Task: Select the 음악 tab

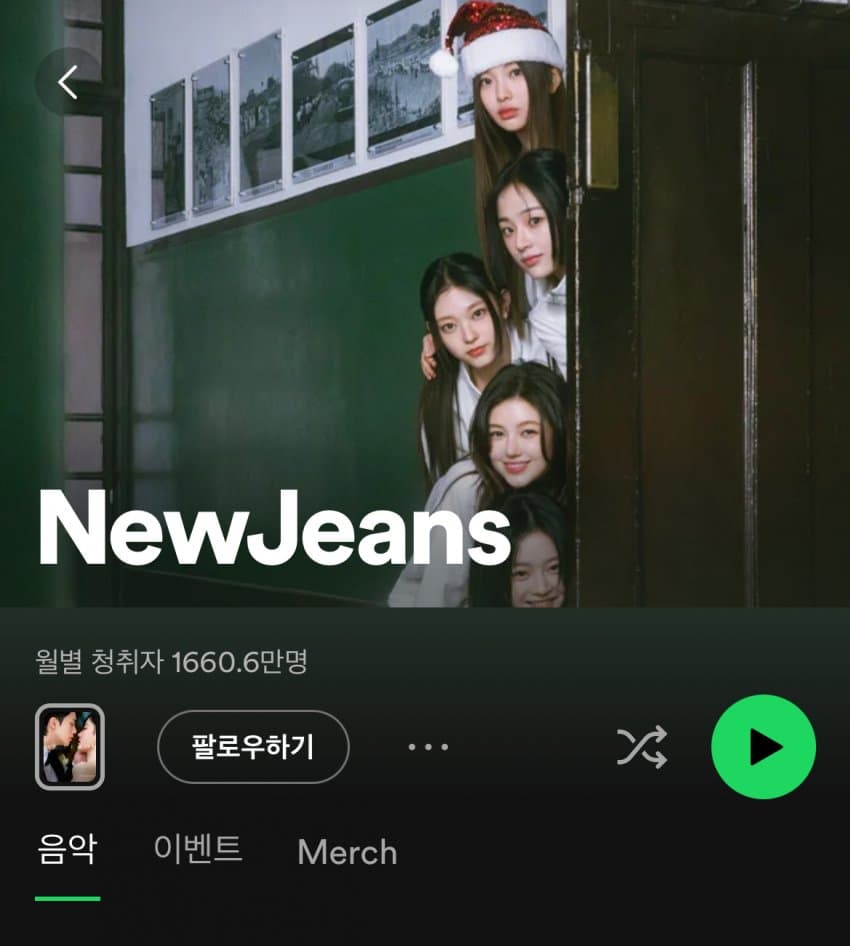Action: 67,851
